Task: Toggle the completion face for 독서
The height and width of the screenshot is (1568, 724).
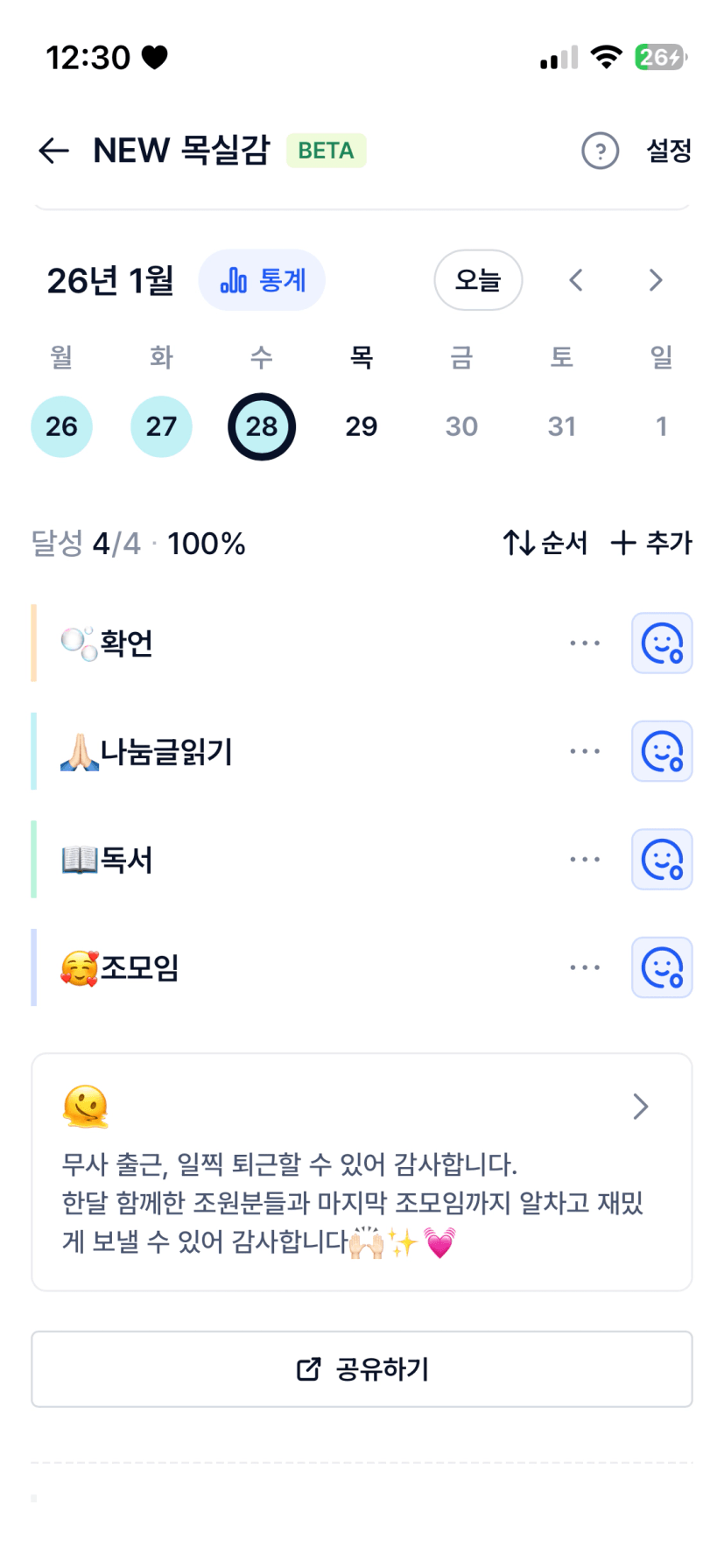Action: click(662, 860)
